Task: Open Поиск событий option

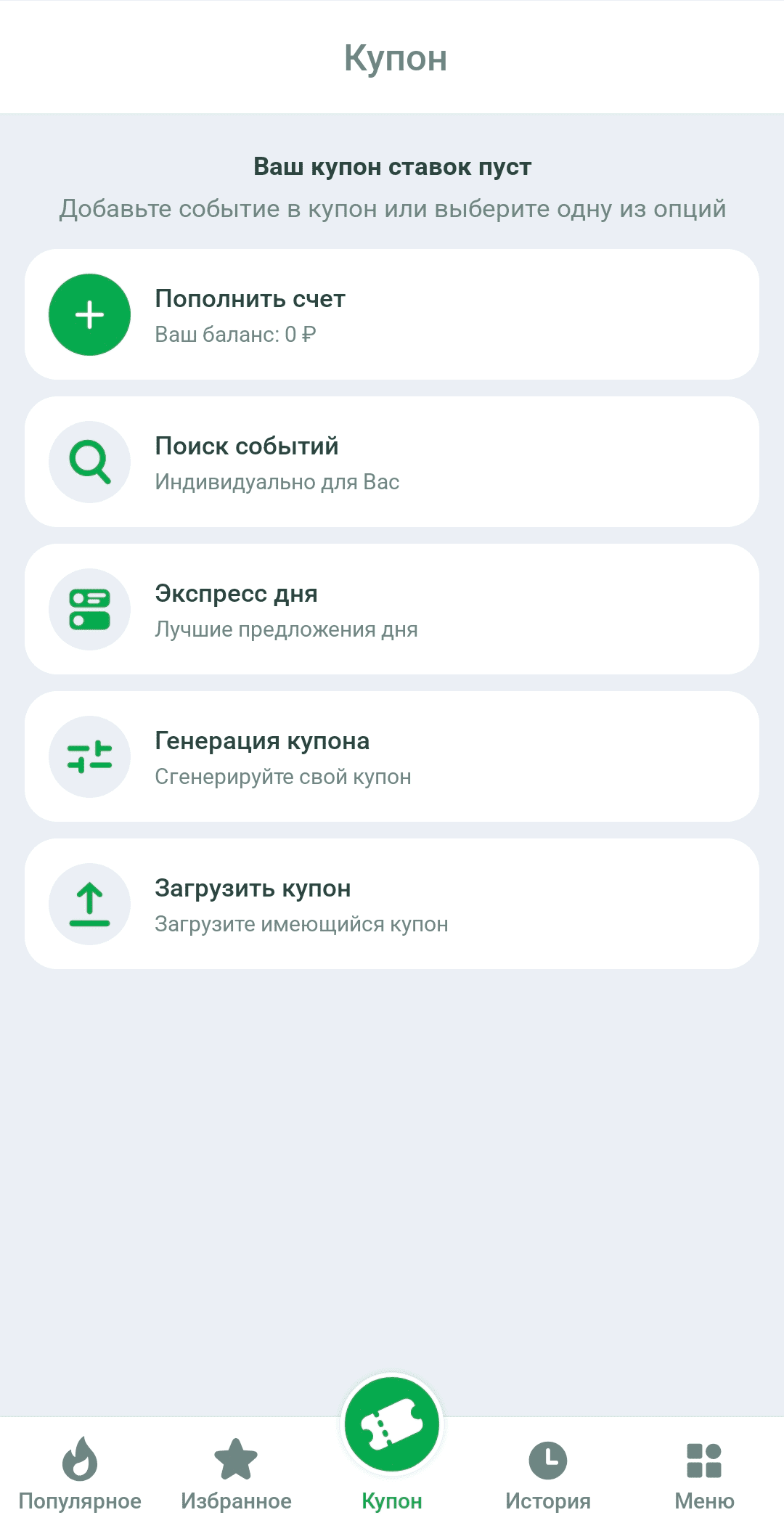Action: tap(392, 462)
